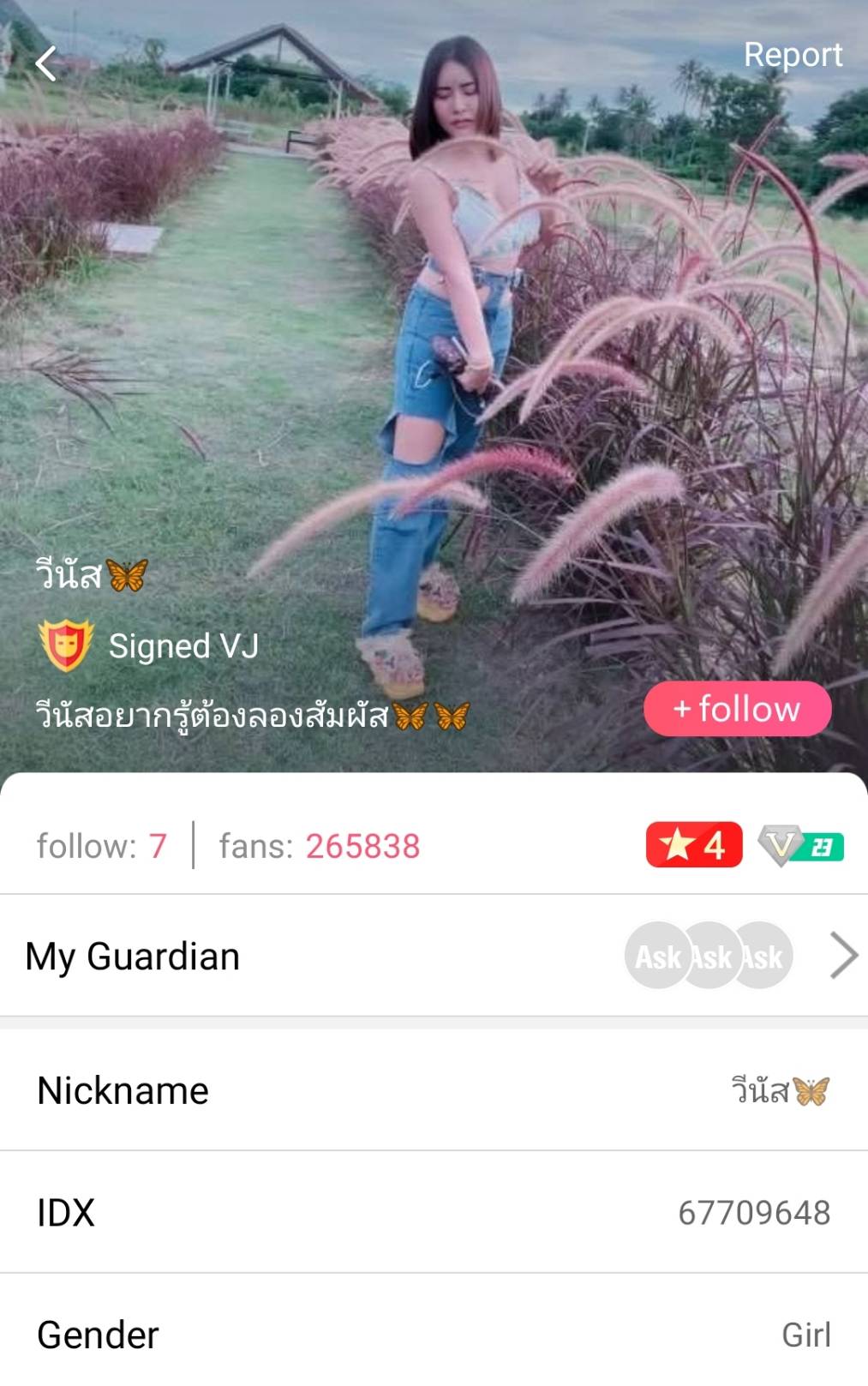
Task: Report this profile
Action: (792, 55)
